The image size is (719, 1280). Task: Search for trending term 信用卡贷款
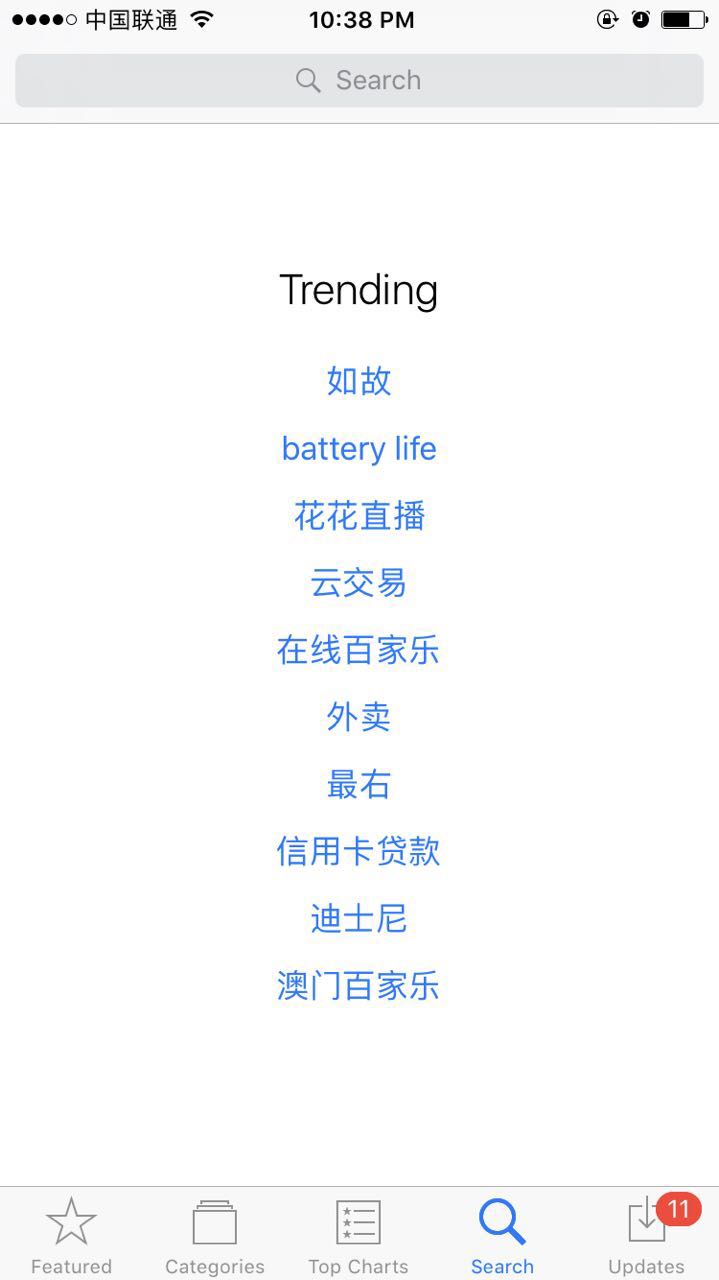(359, 852)
